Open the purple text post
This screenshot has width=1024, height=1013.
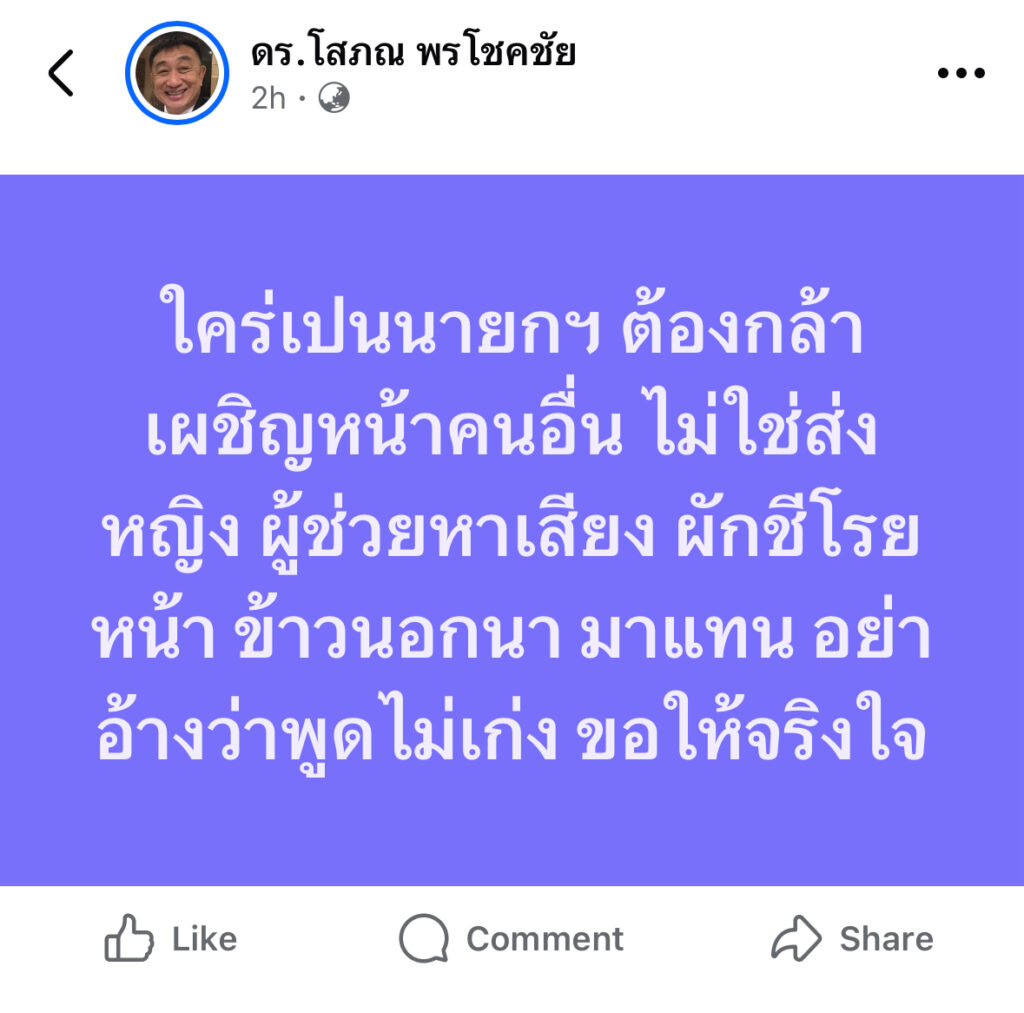(512, 530)
